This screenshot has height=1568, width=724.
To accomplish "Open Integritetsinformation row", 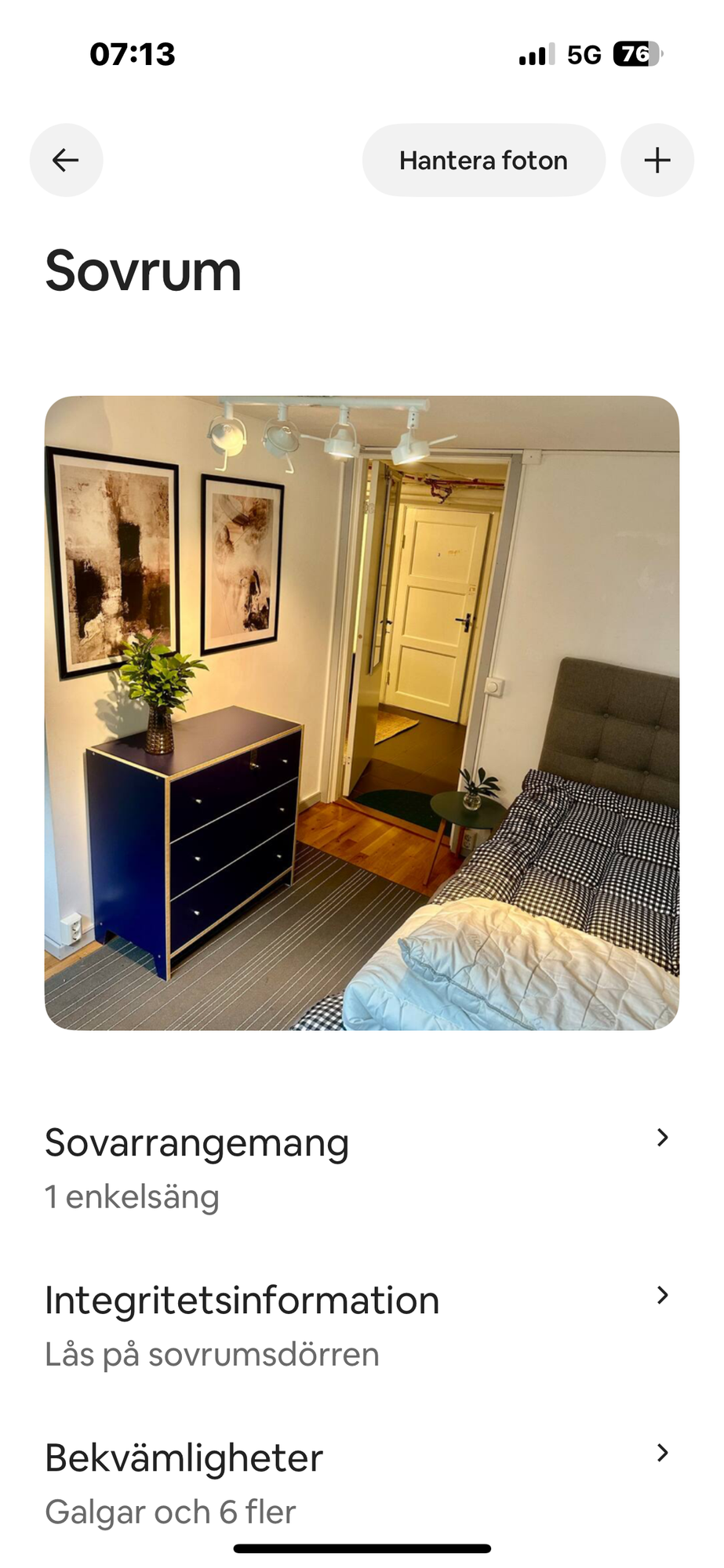I will click(357, 1325).
